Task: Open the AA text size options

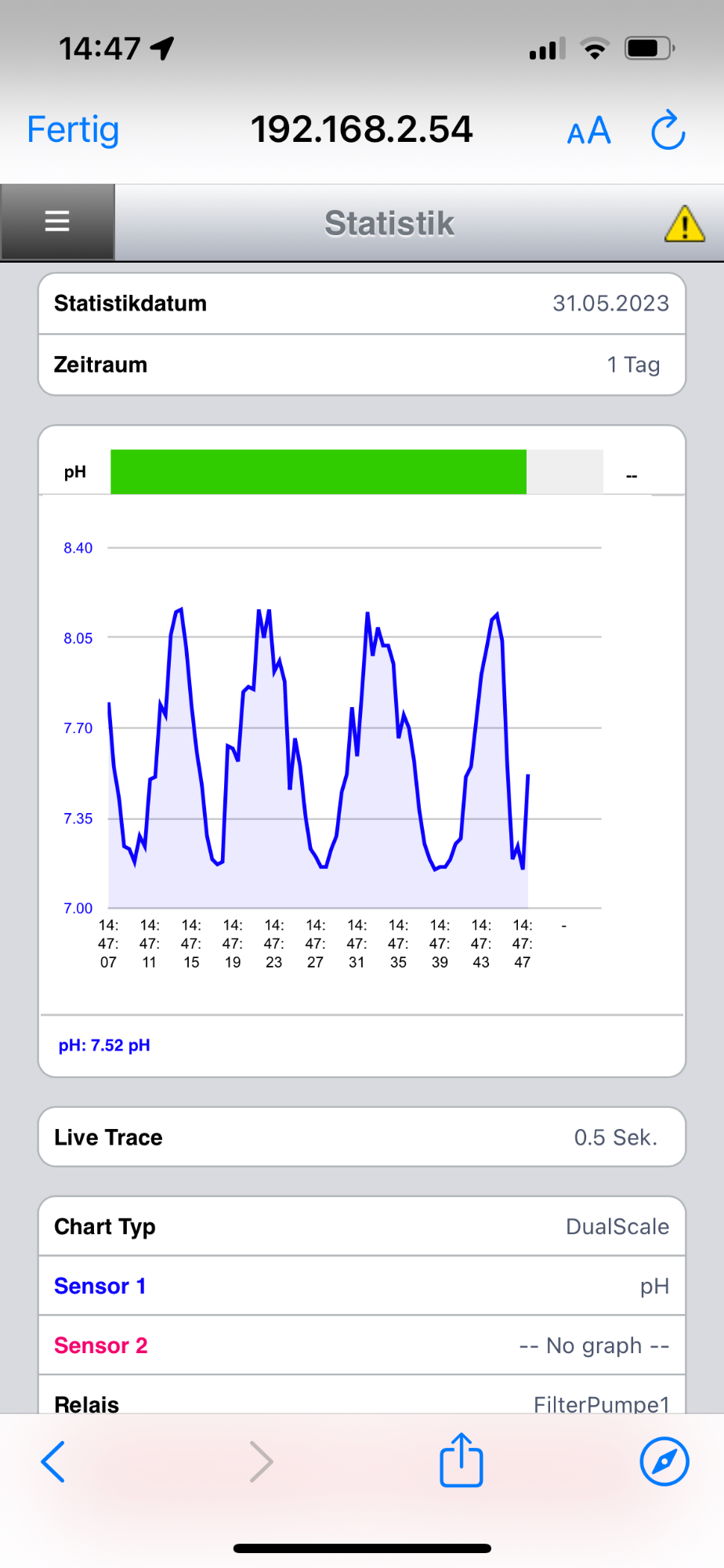Action: coord(588,130)
